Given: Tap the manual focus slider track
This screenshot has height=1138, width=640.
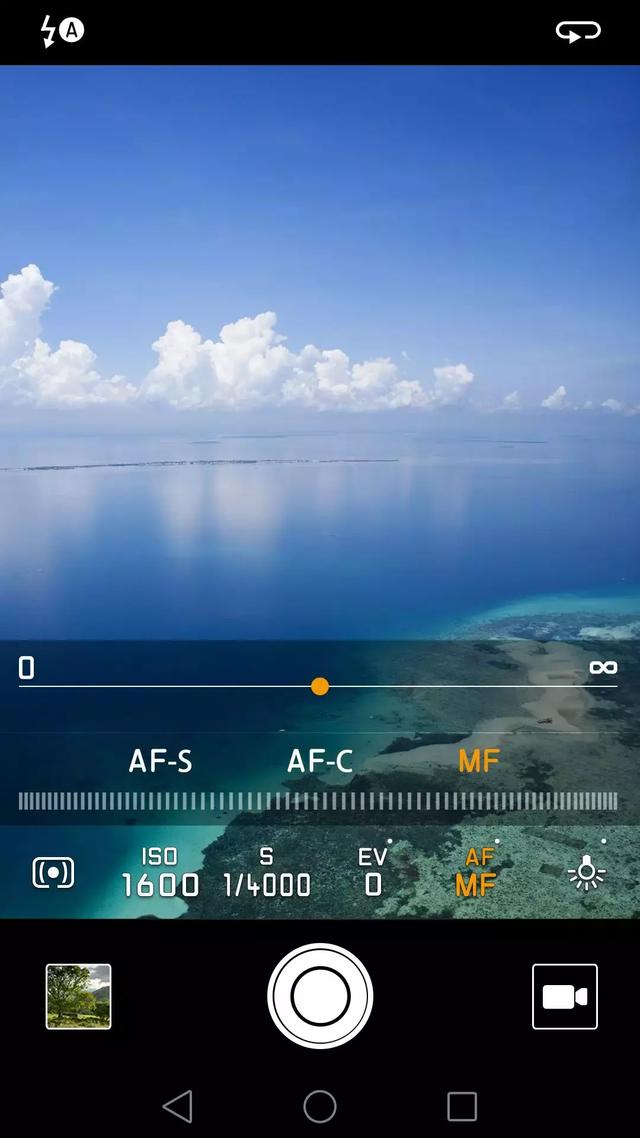Looking at the screenshot, I should pos(450,686).
